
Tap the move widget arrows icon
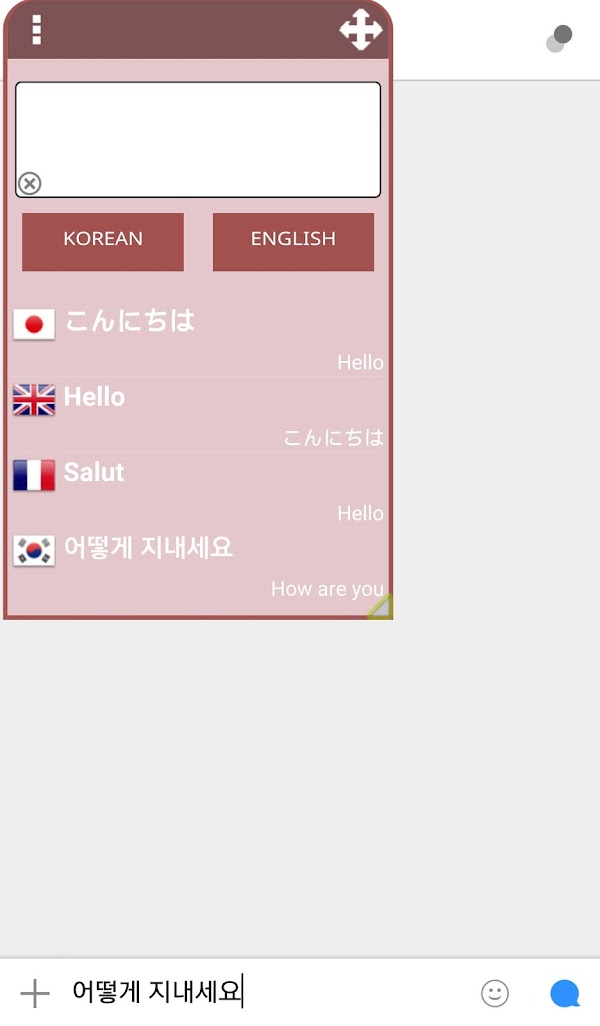[361, 30]
